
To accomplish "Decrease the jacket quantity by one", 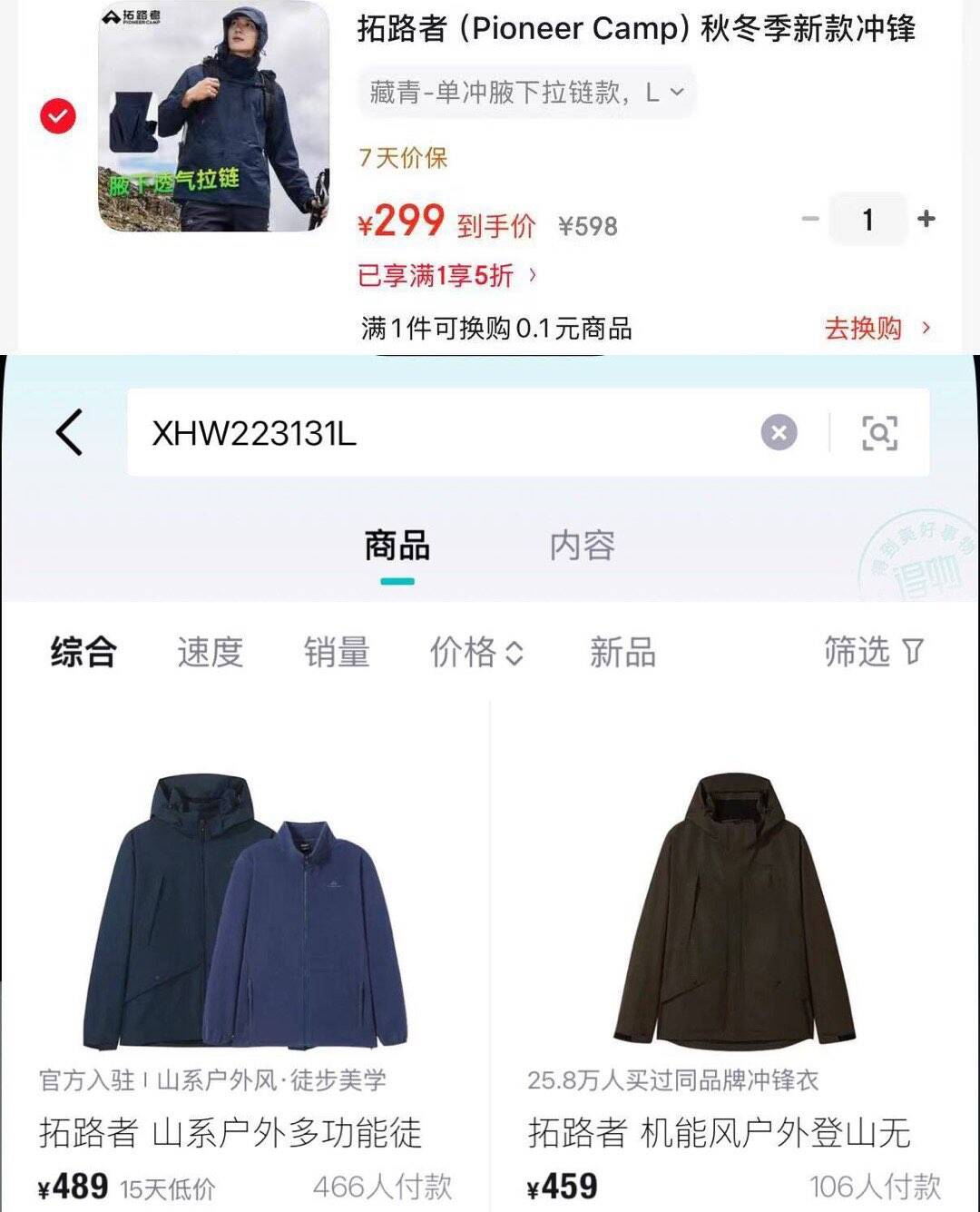I will pos(810,219).
